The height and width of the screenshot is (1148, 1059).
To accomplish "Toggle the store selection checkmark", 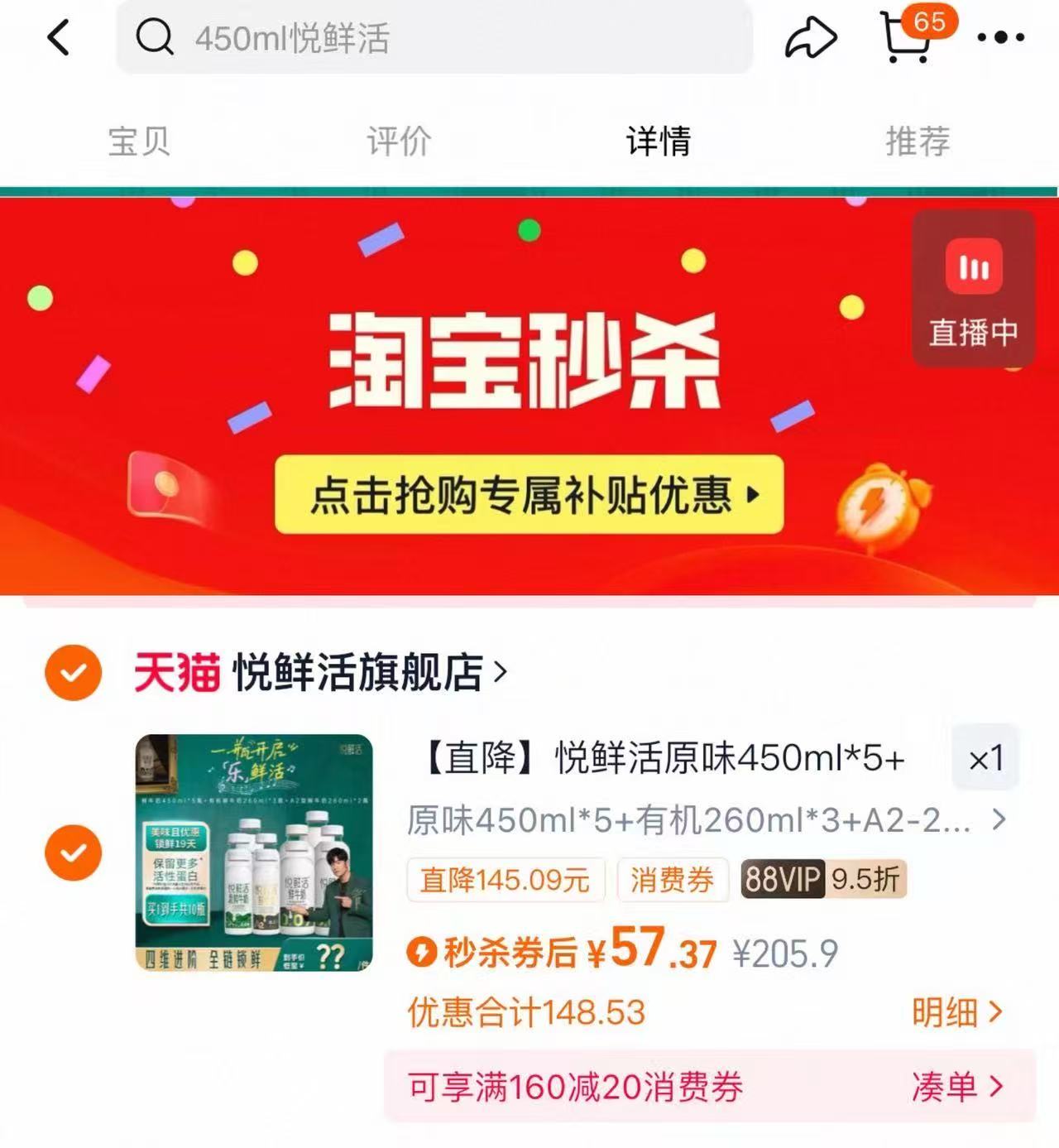I will pyautogui.click(x=74, y=673).
